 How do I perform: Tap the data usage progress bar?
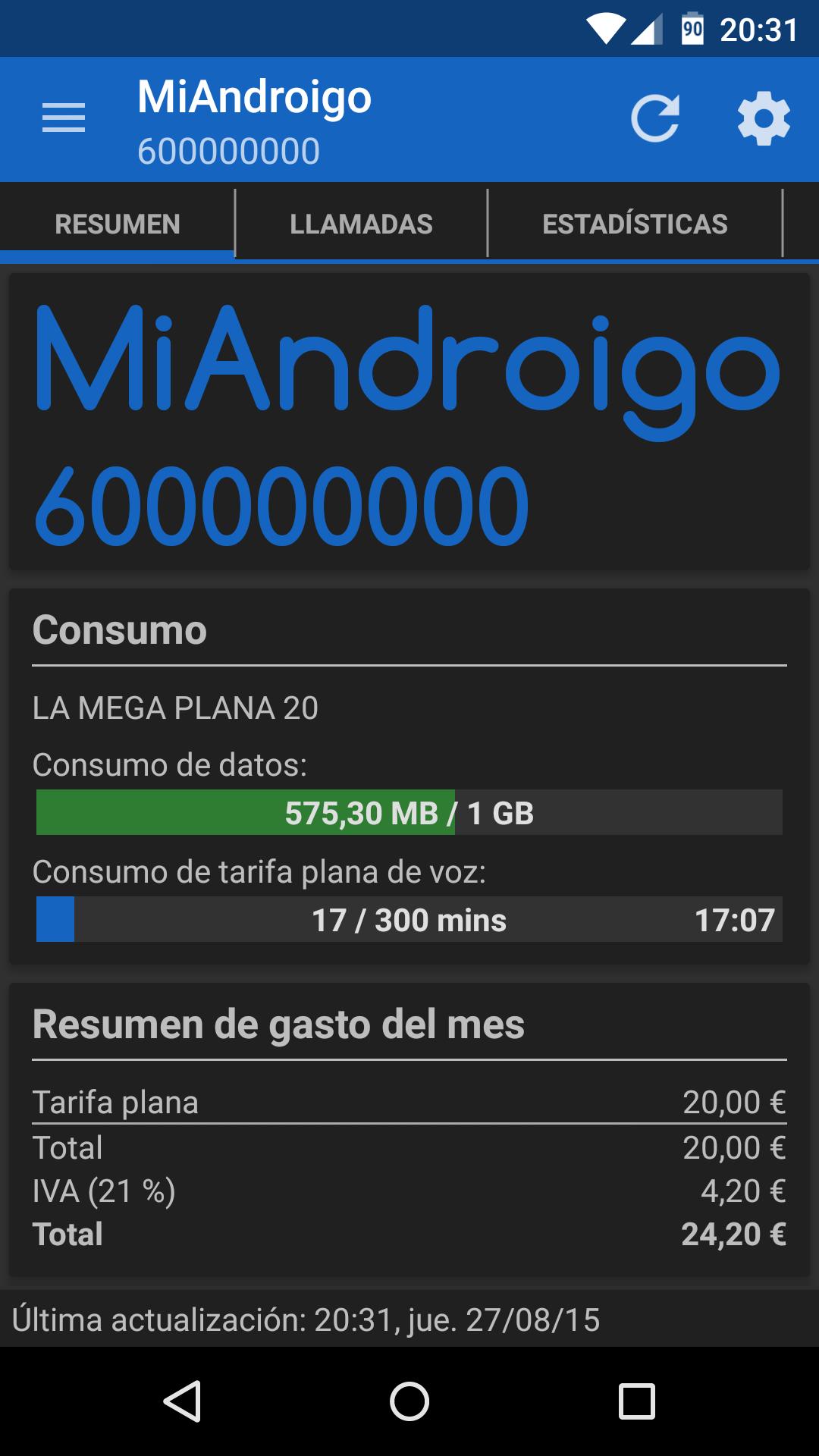click(409, 813)
